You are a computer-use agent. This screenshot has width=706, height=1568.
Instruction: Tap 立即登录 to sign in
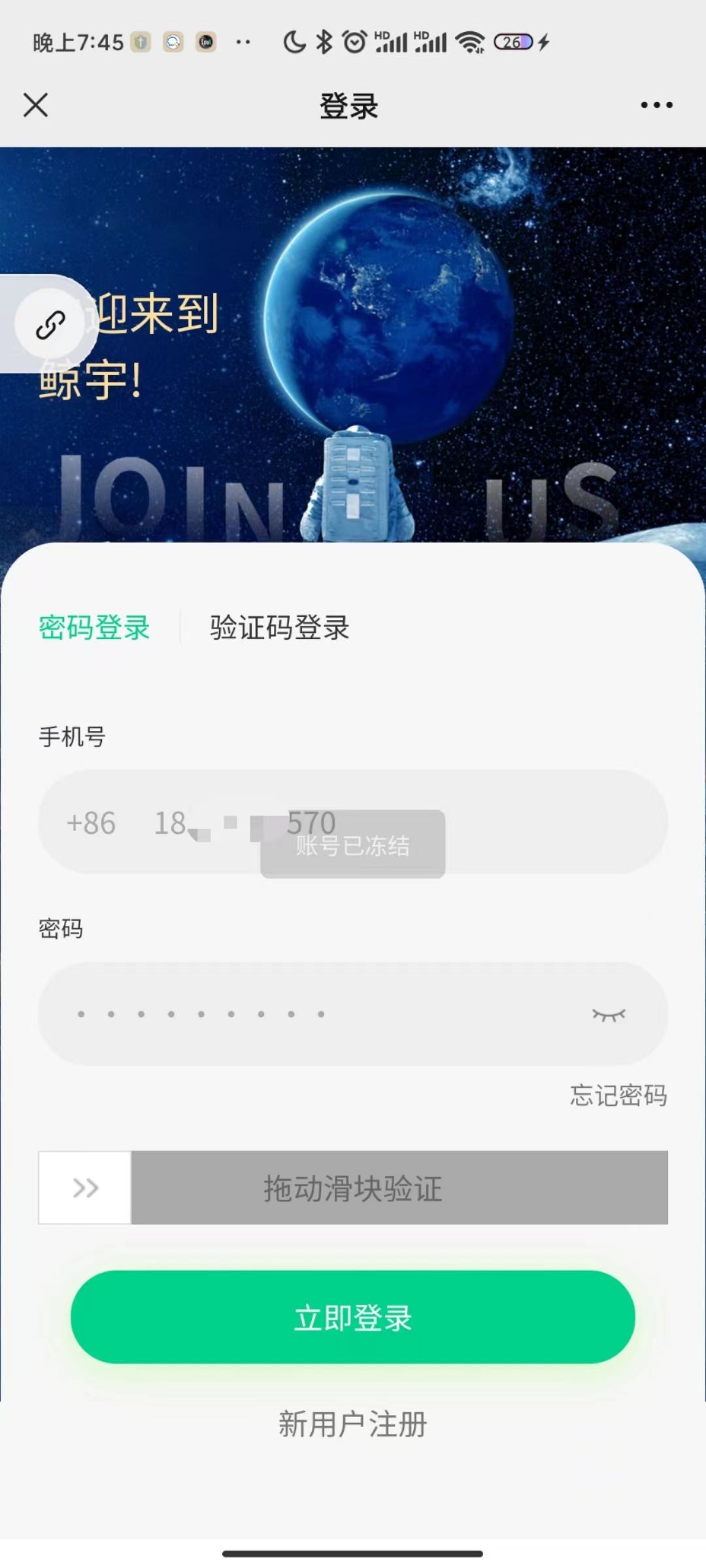coord(353,1317)
